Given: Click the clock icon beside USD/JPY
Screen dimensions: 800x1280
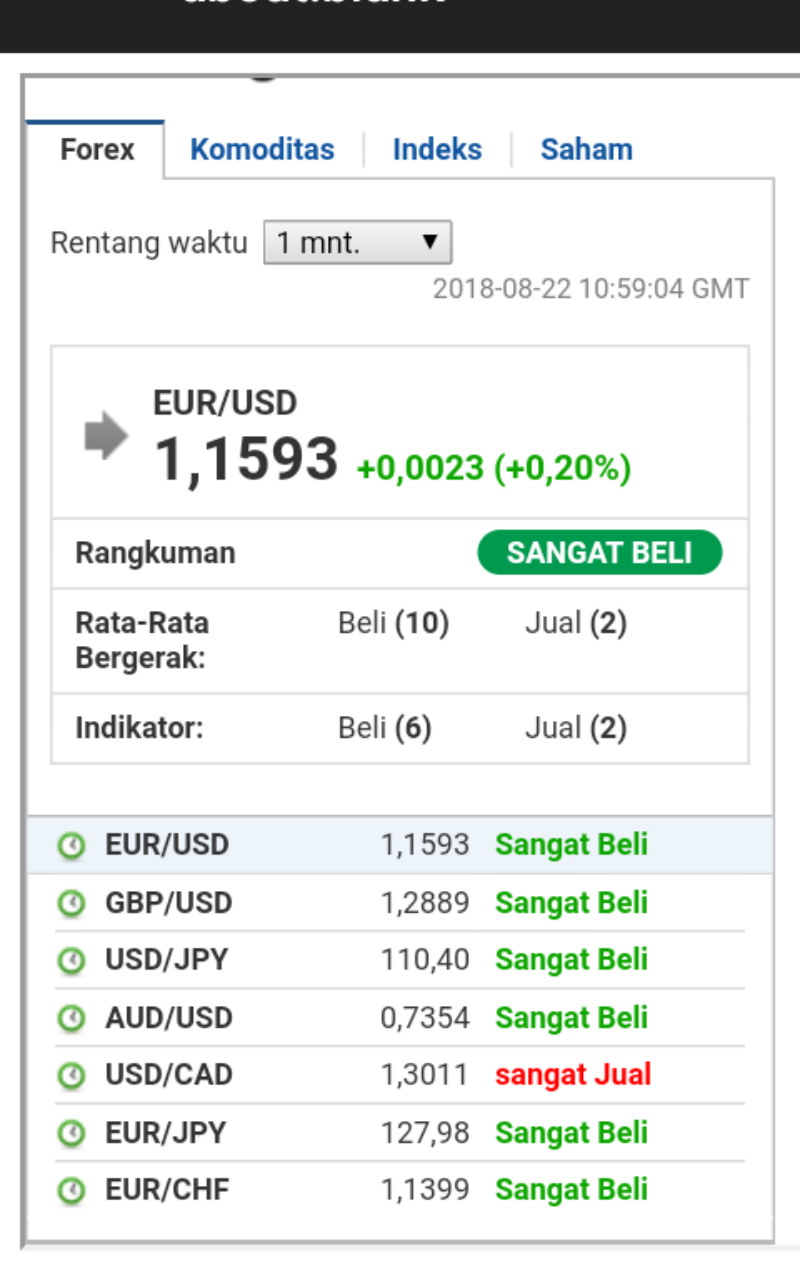Looking at the screenshot, I should pos(71,959).
